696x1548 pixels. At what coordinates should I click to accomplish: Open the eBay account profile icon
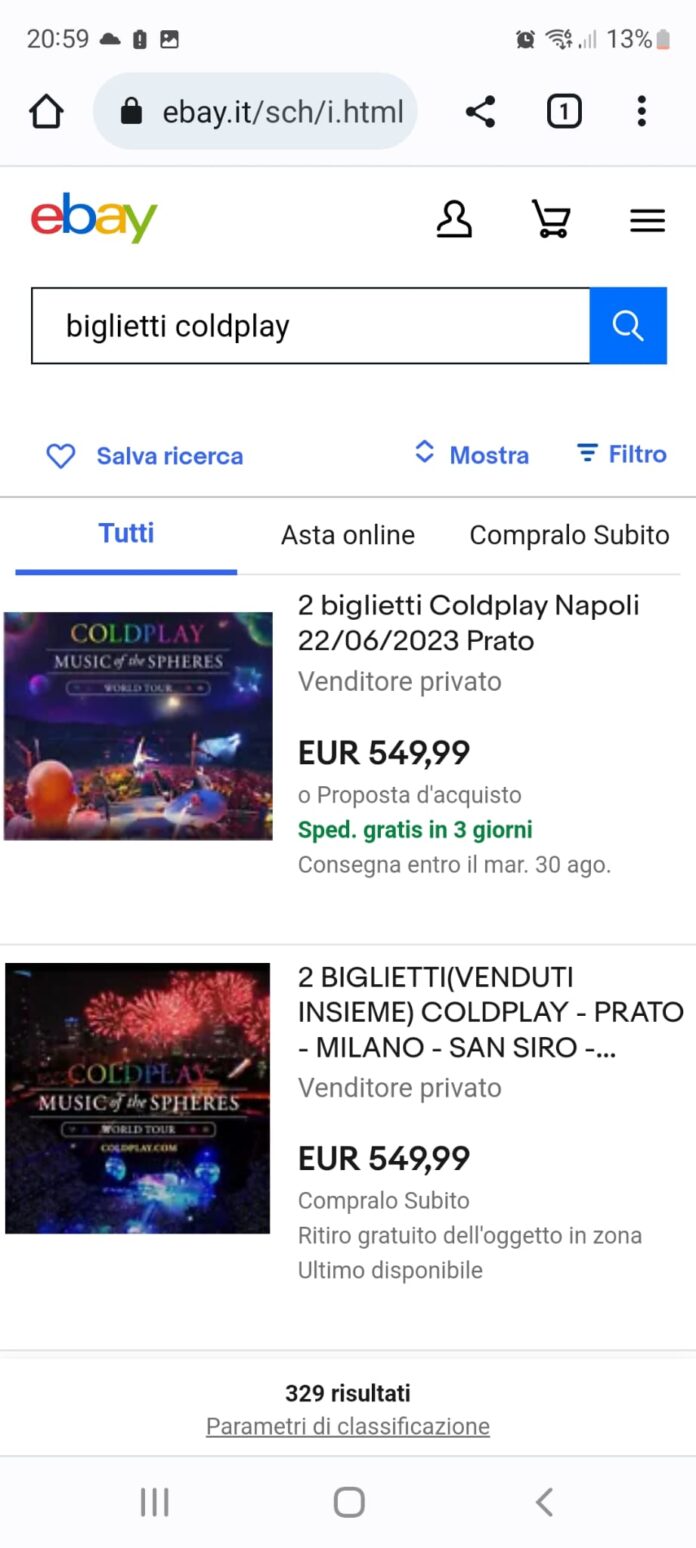pyautogui.click(x=454, y=219)
